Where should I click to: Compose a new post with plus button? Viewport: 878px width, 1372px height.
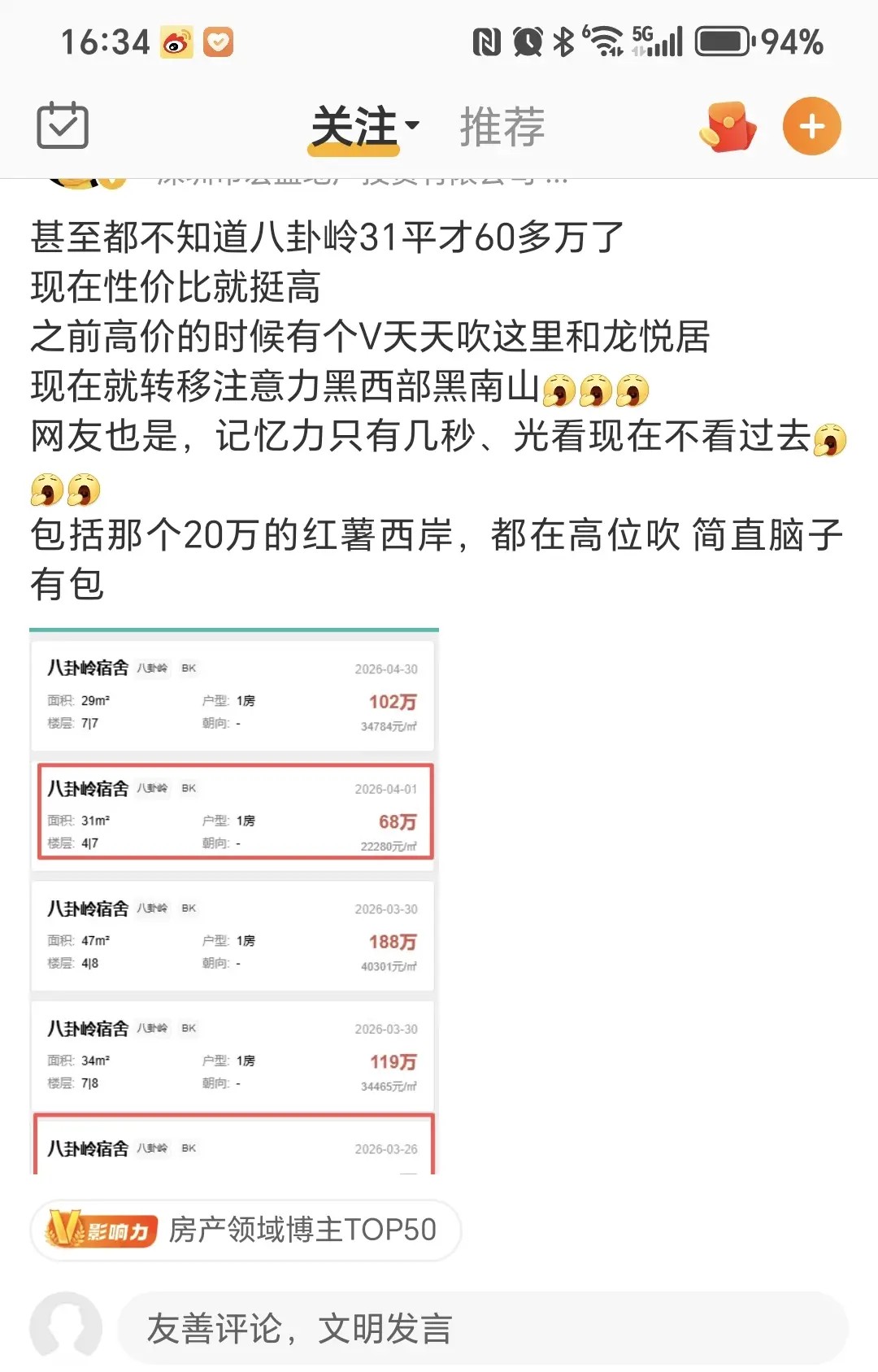(811, 126)
